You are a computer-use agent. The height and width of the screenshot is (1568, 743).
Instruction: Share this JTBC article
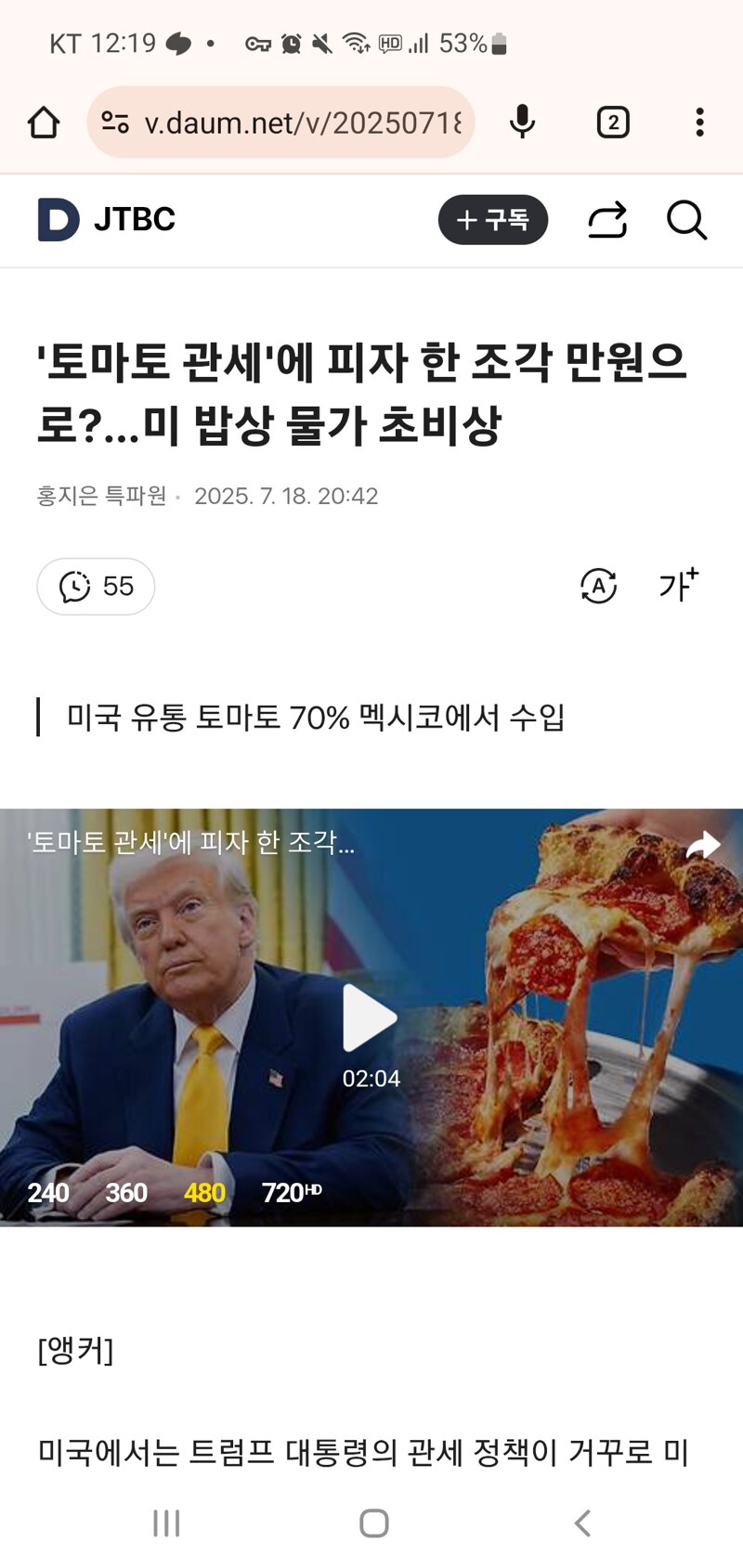(607, 220)
